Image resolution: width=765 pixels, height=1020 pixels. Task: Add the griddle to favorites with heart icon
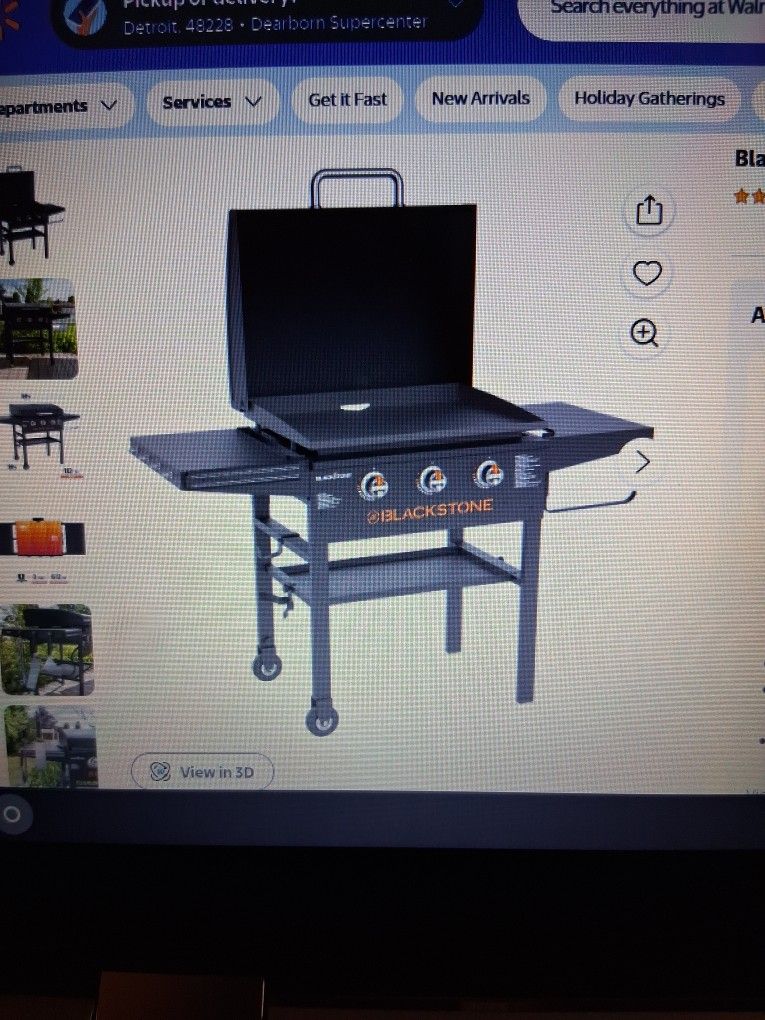coord(647,273)
